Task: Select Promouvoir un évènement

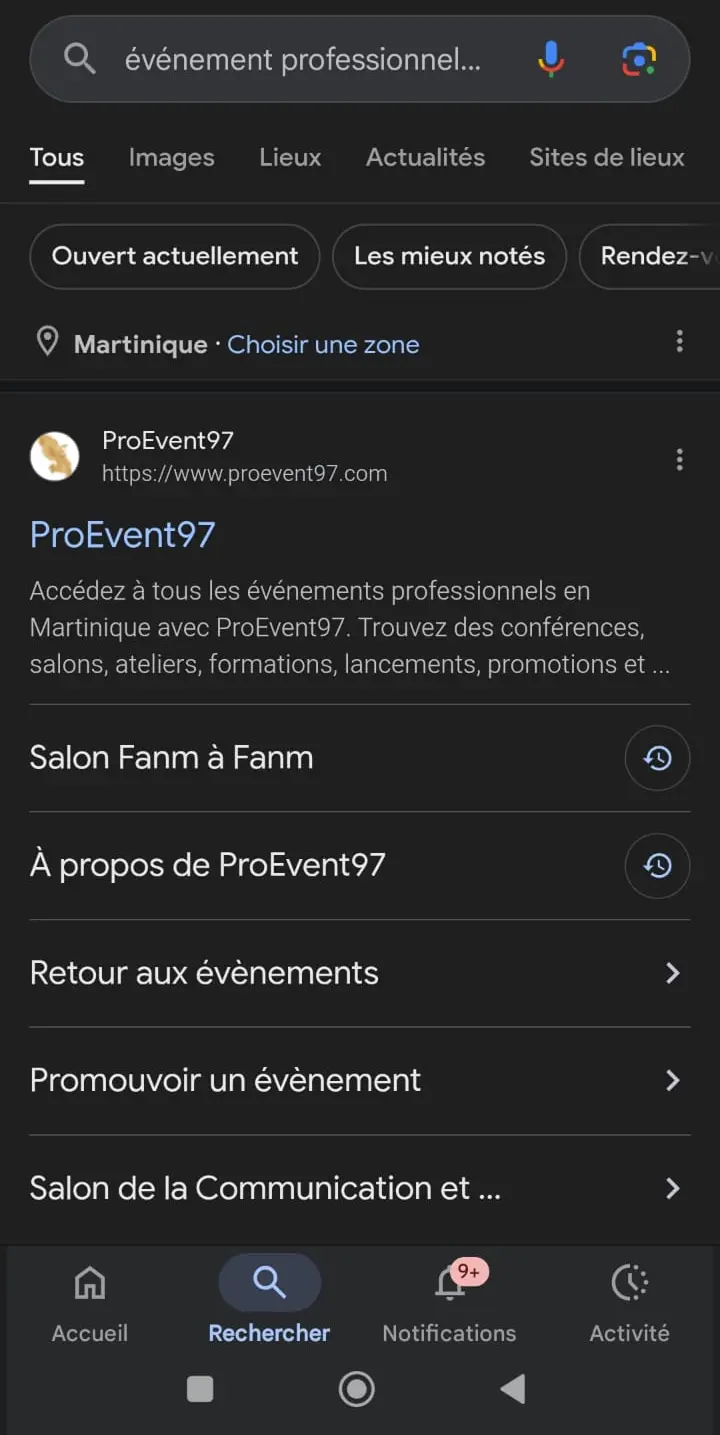Action: point(225,1080)
